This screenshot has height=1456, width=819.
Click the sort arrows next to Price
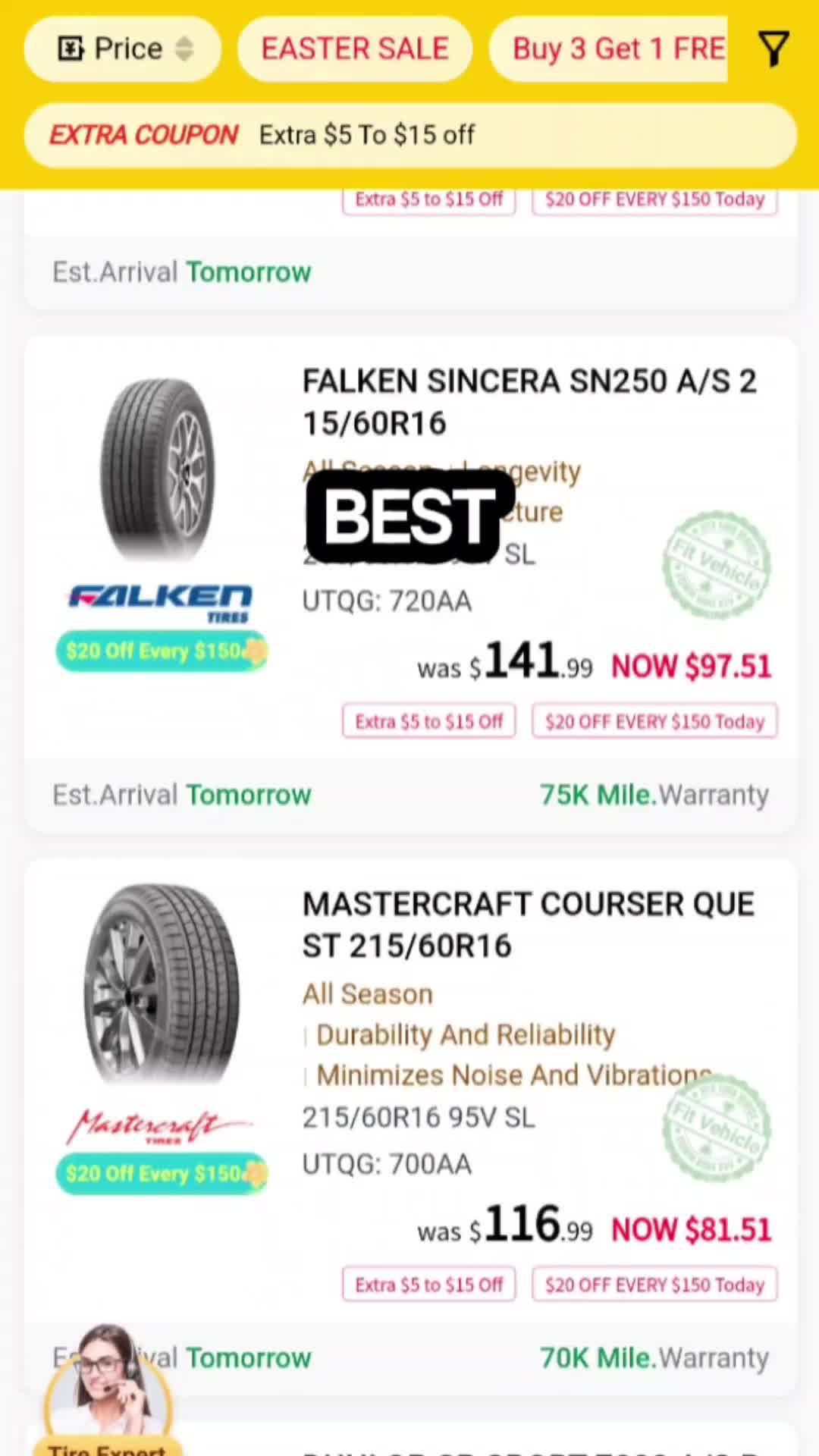183,48
